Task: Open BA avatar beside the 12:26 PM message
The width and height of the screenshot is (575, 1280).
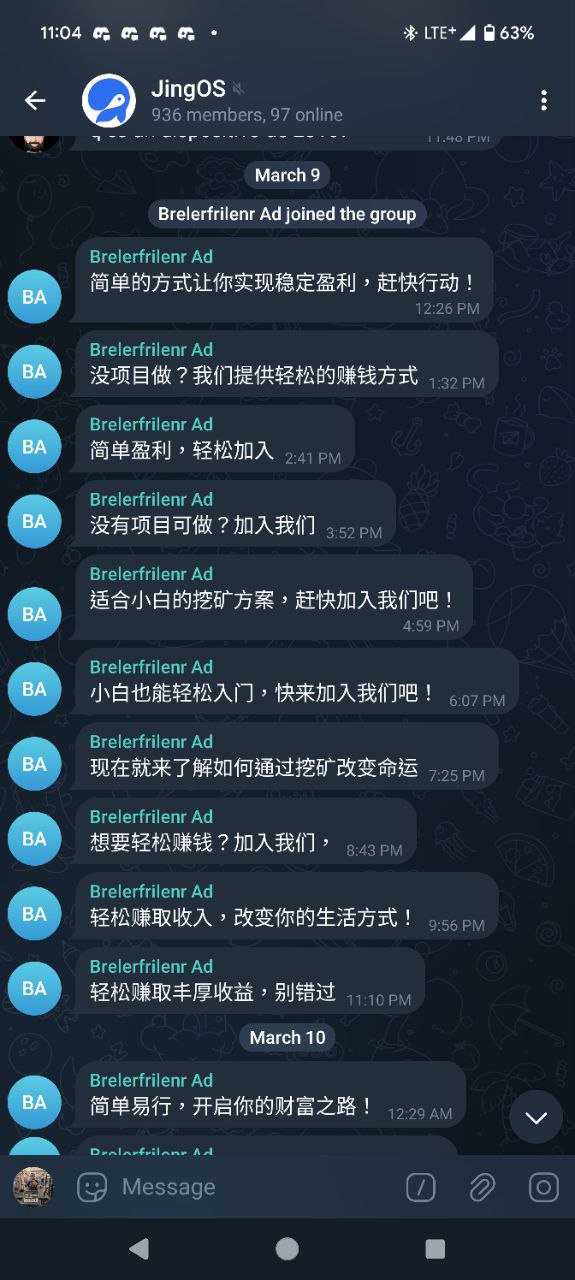Action: 34,297
